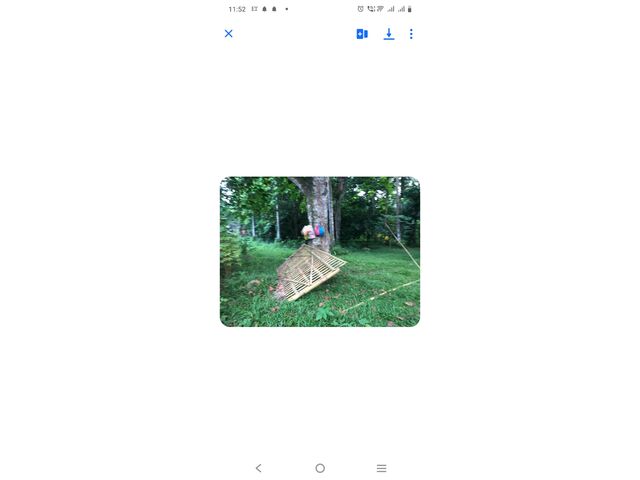Open recent apps from the navigation bar
640x480 pixels.
coord(381,468)
